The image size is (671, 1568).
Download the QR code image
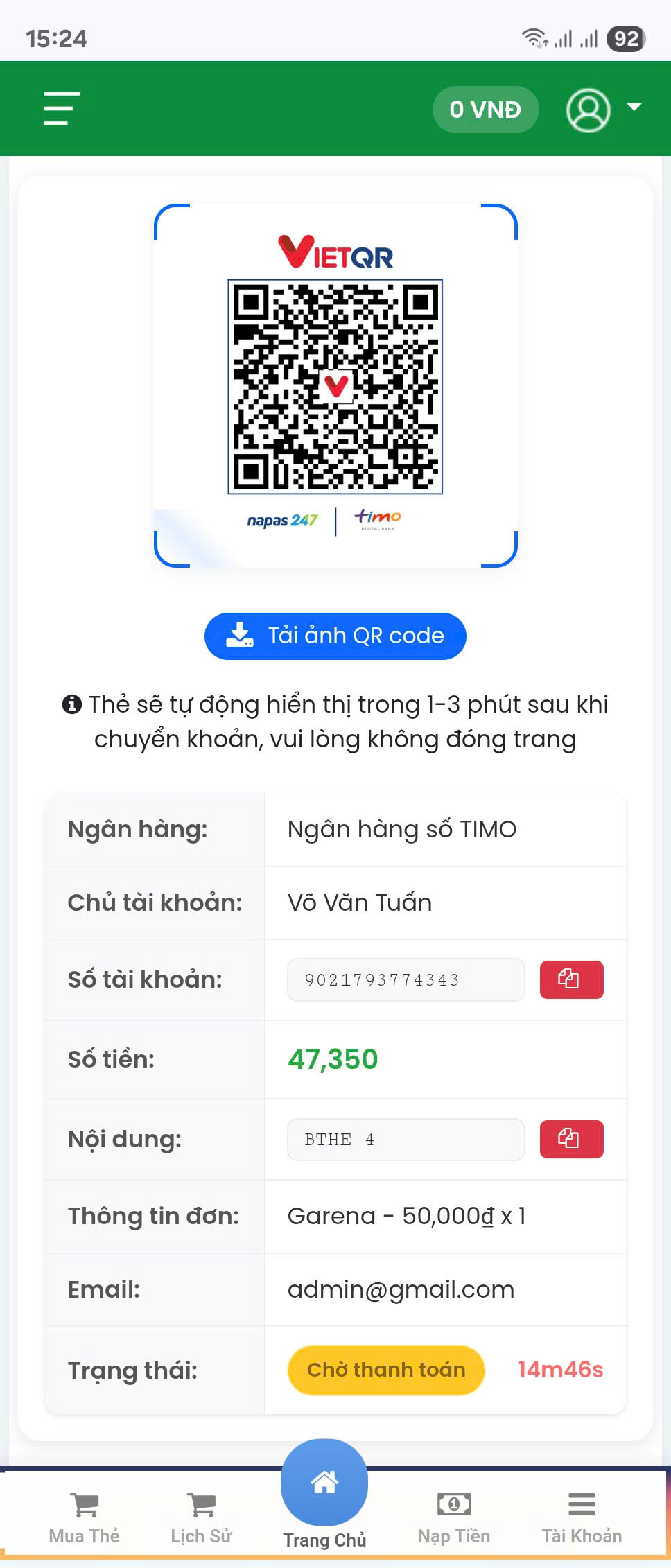point(335,636)
